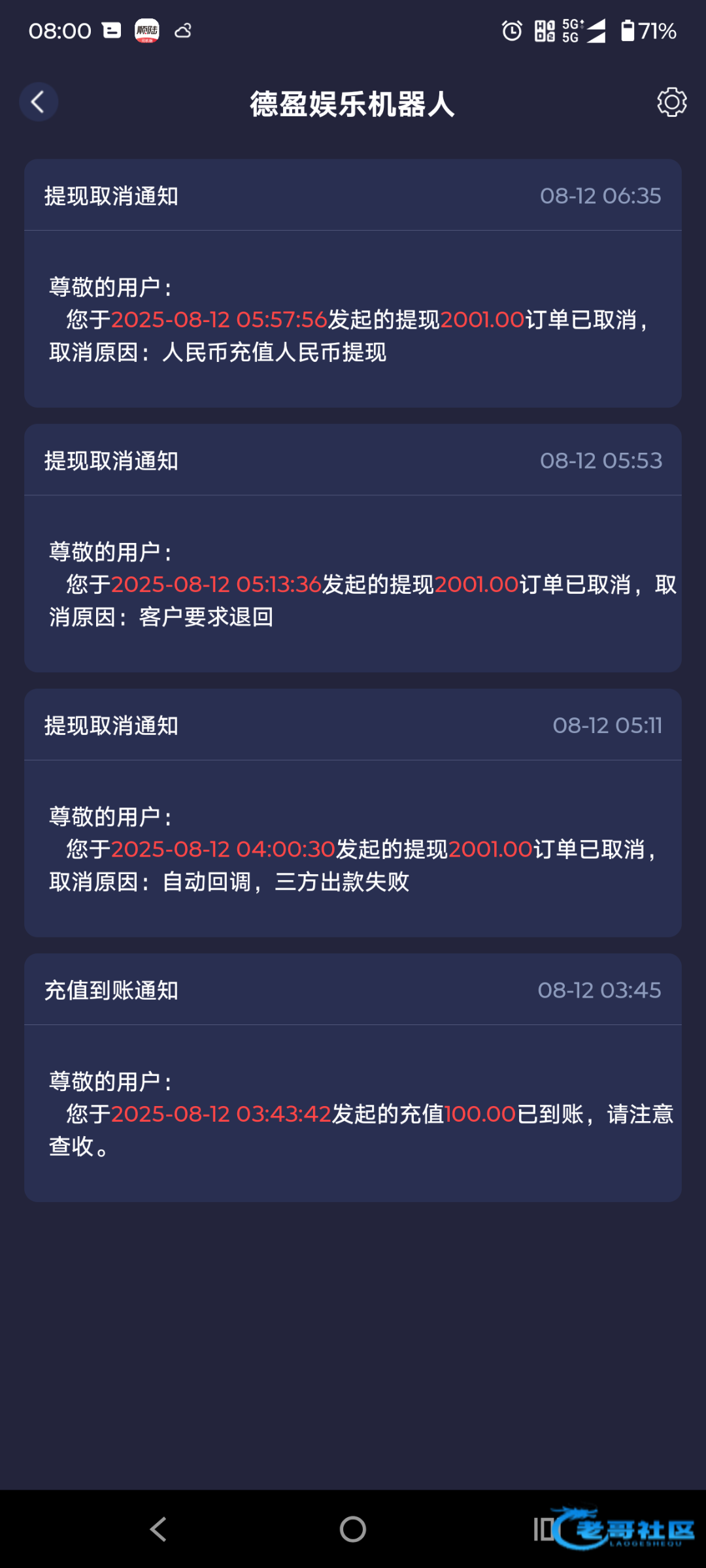Go back using the top-left arrow
This screenshot has height=1568, width=706.
point(39,102)
